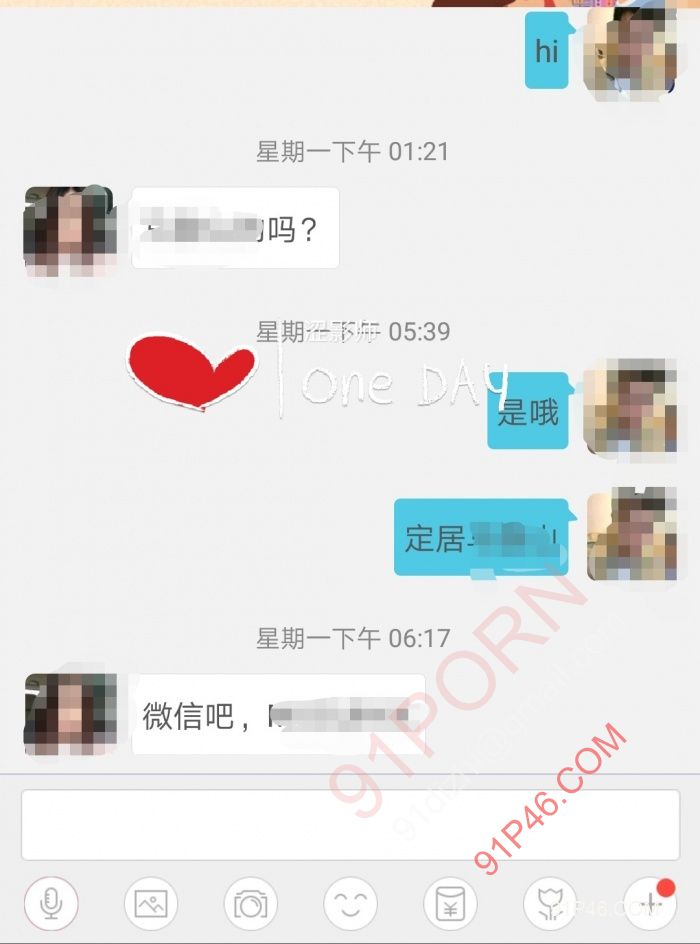
Task: Open the flower gift icon
Action: 550,904
